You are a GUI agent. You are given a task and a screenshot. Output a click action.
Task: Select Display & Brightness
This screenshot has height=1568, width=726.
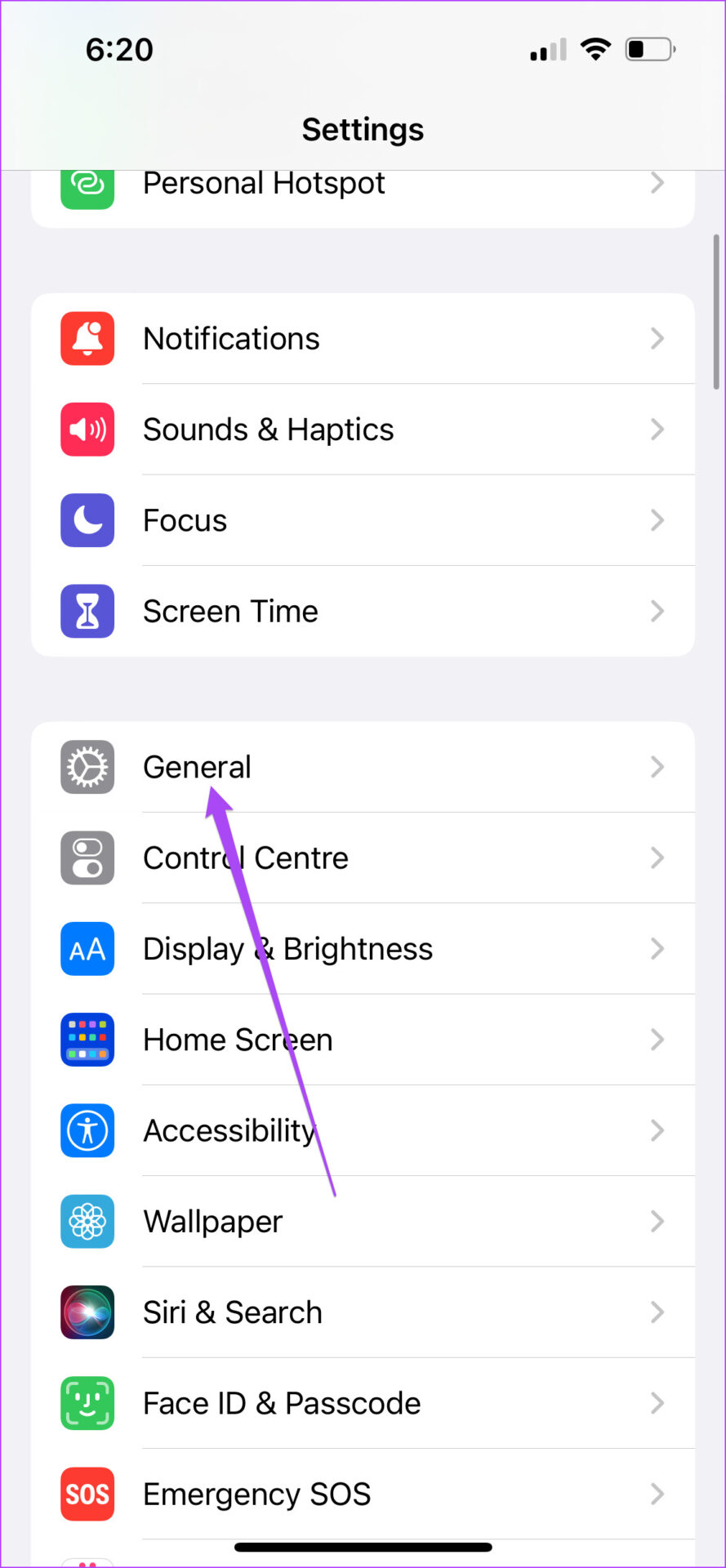363,949
